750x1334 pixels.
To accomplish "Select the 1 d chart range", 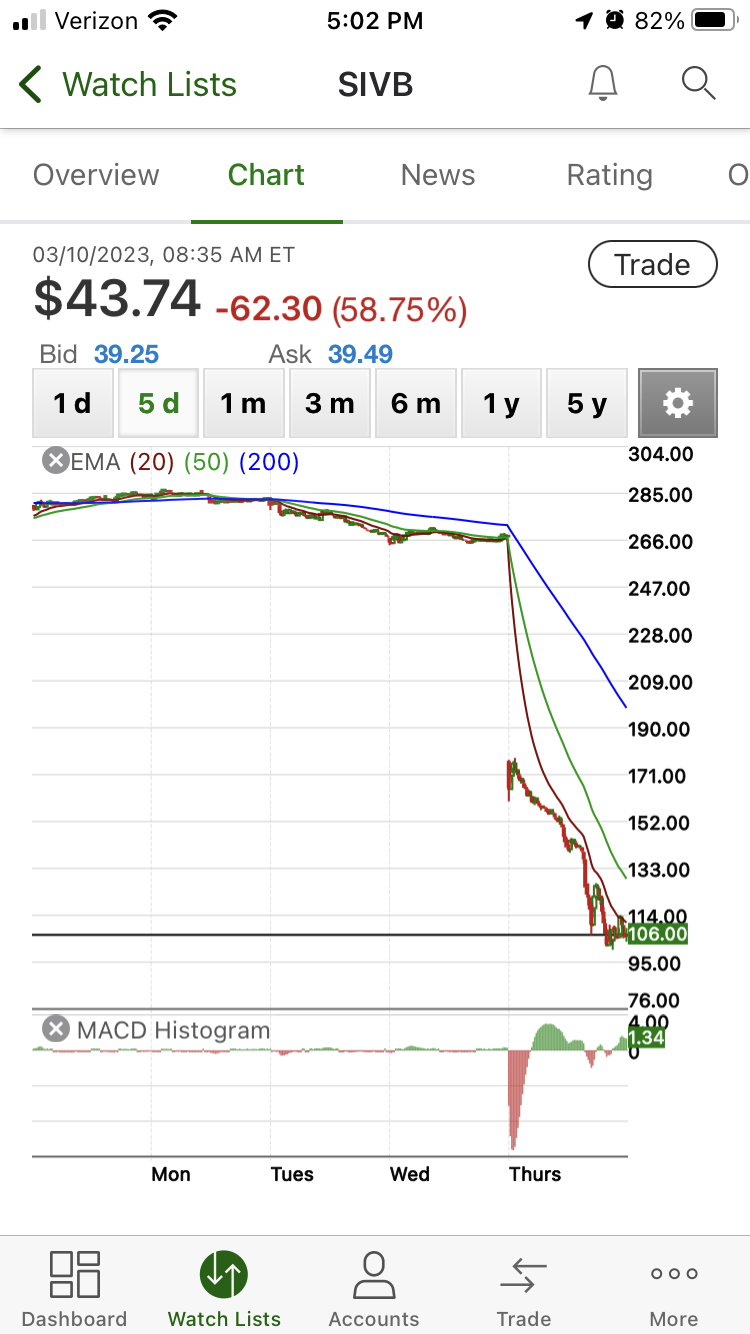I will pos(72,403).
